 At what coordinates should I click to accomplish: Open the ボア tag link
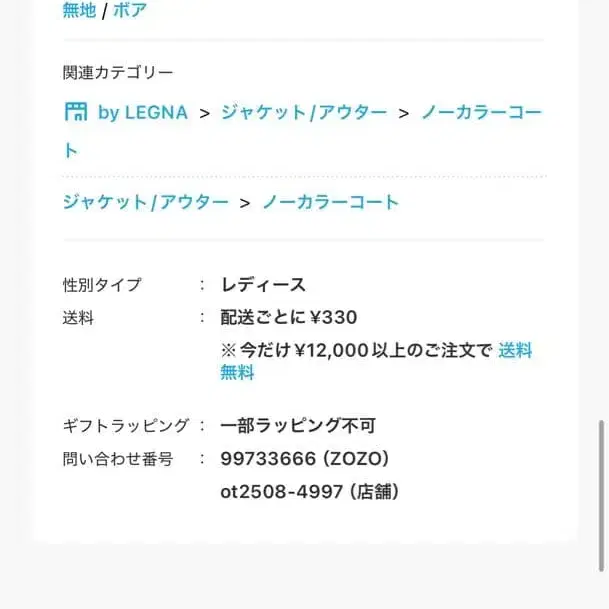tap(130, 11)
